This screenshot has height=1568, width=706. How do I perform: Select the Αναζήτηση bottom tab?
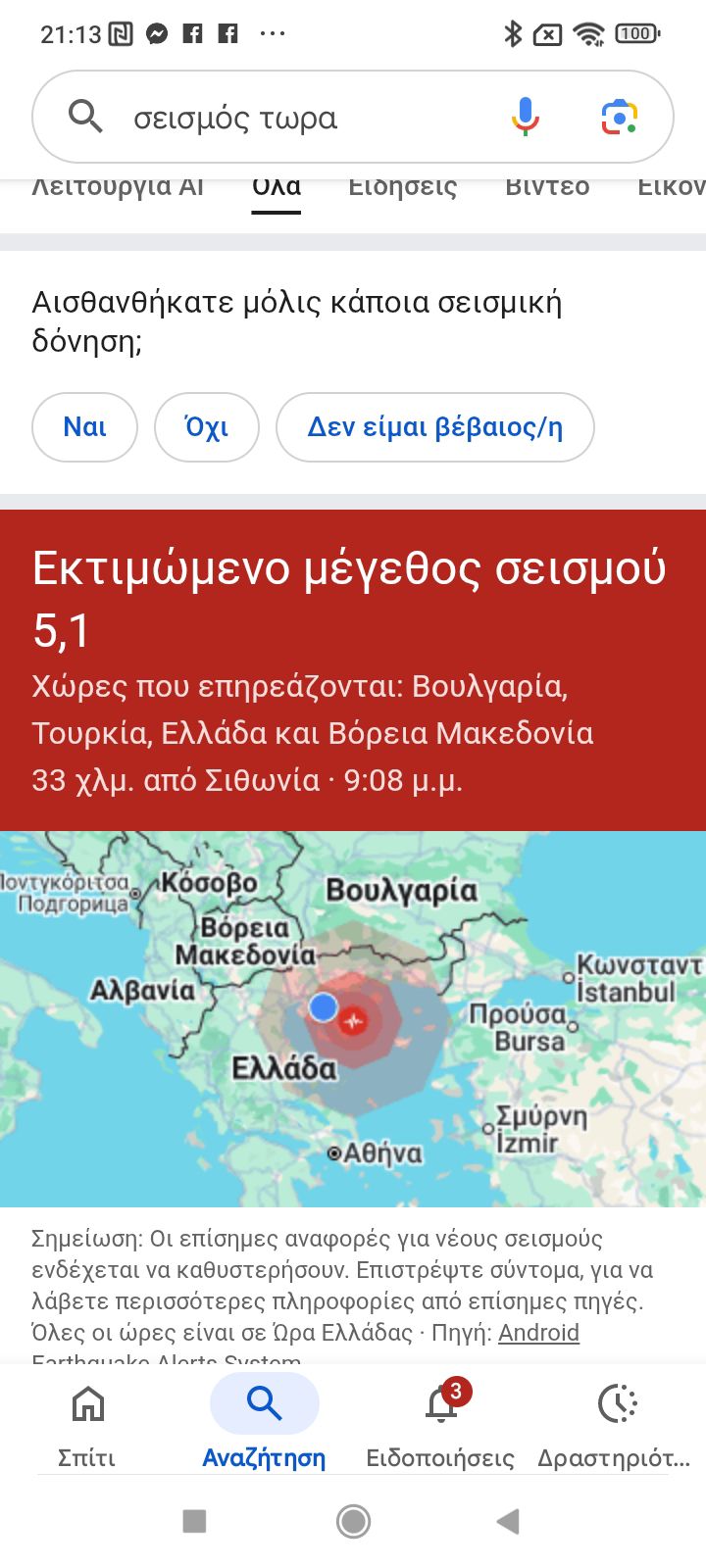tap(264, 1423)
